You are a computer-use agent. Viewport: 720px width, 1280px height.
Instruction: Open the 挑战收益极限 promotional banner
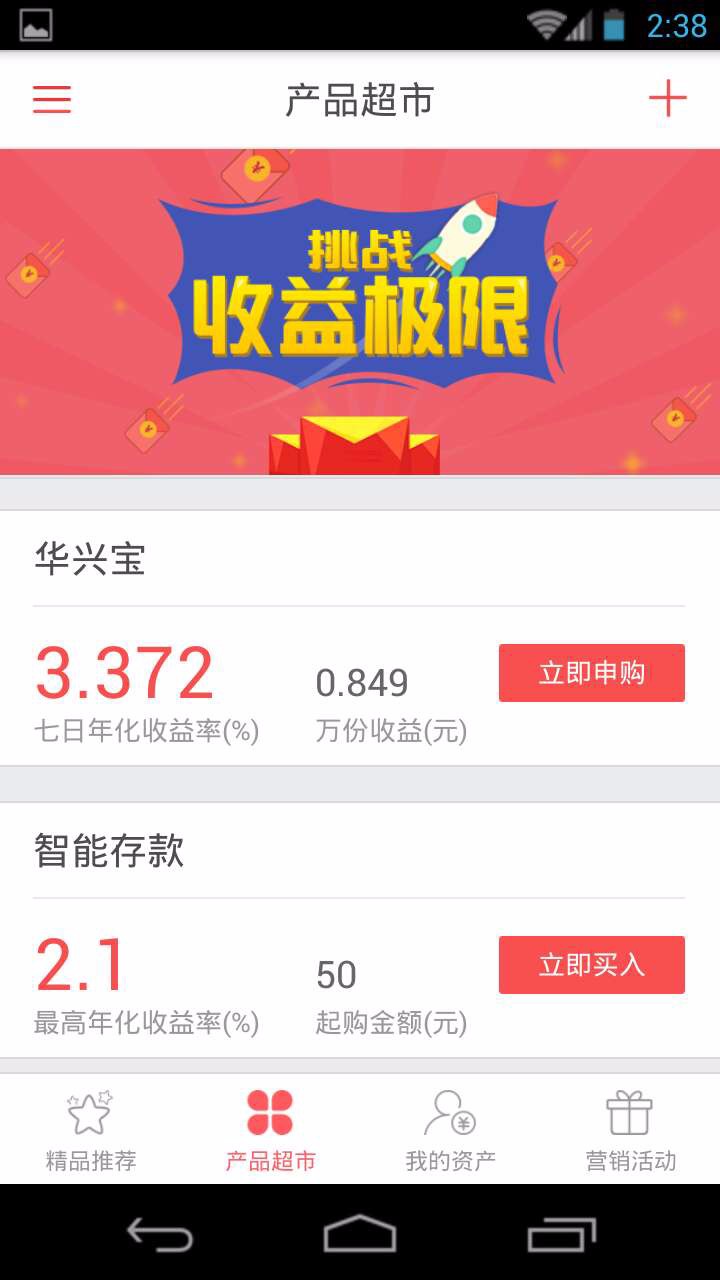[x=360, y=312]
